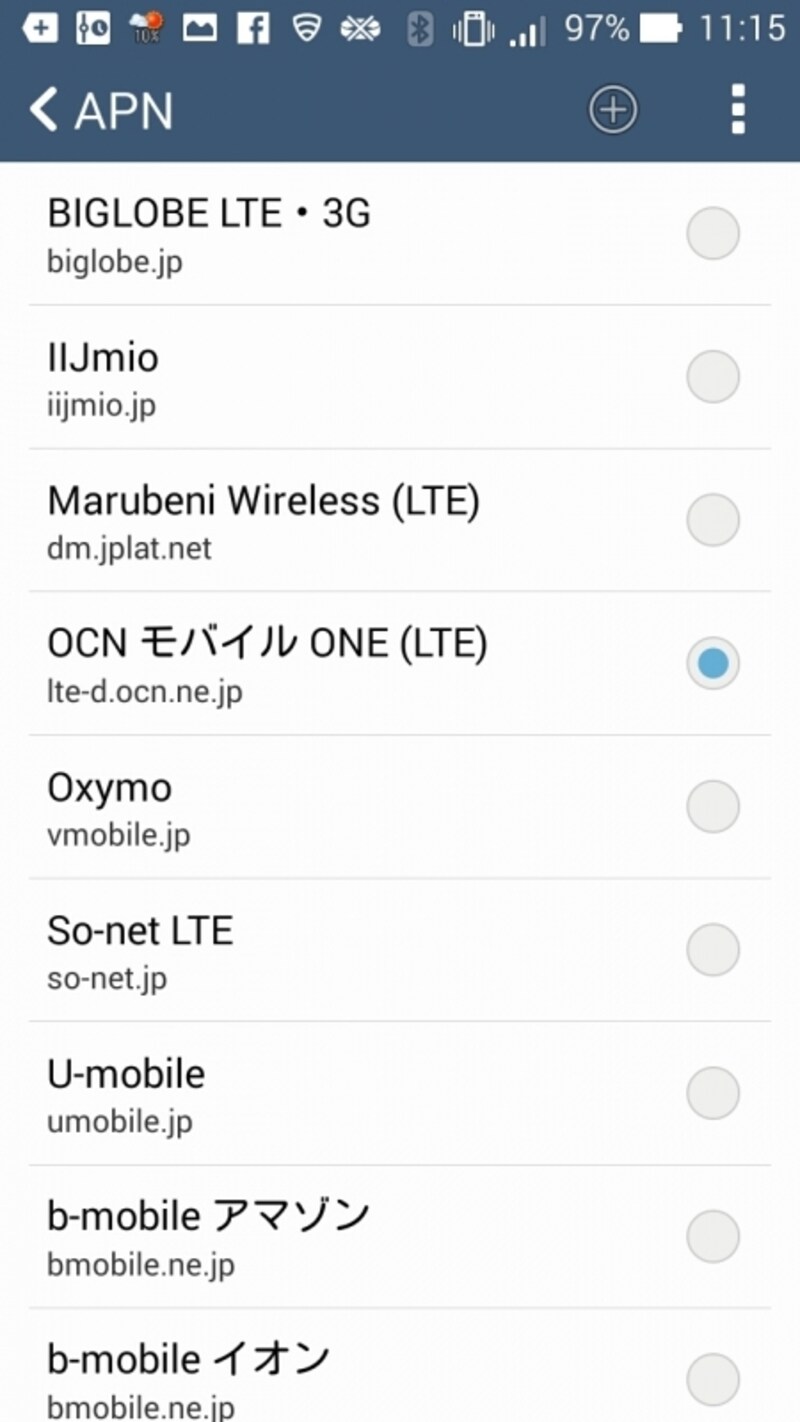Tap the weather notification icon showing 10%
Image resolution: width=800 pixels, height=1422 pixels.
(x=145, y=28)
